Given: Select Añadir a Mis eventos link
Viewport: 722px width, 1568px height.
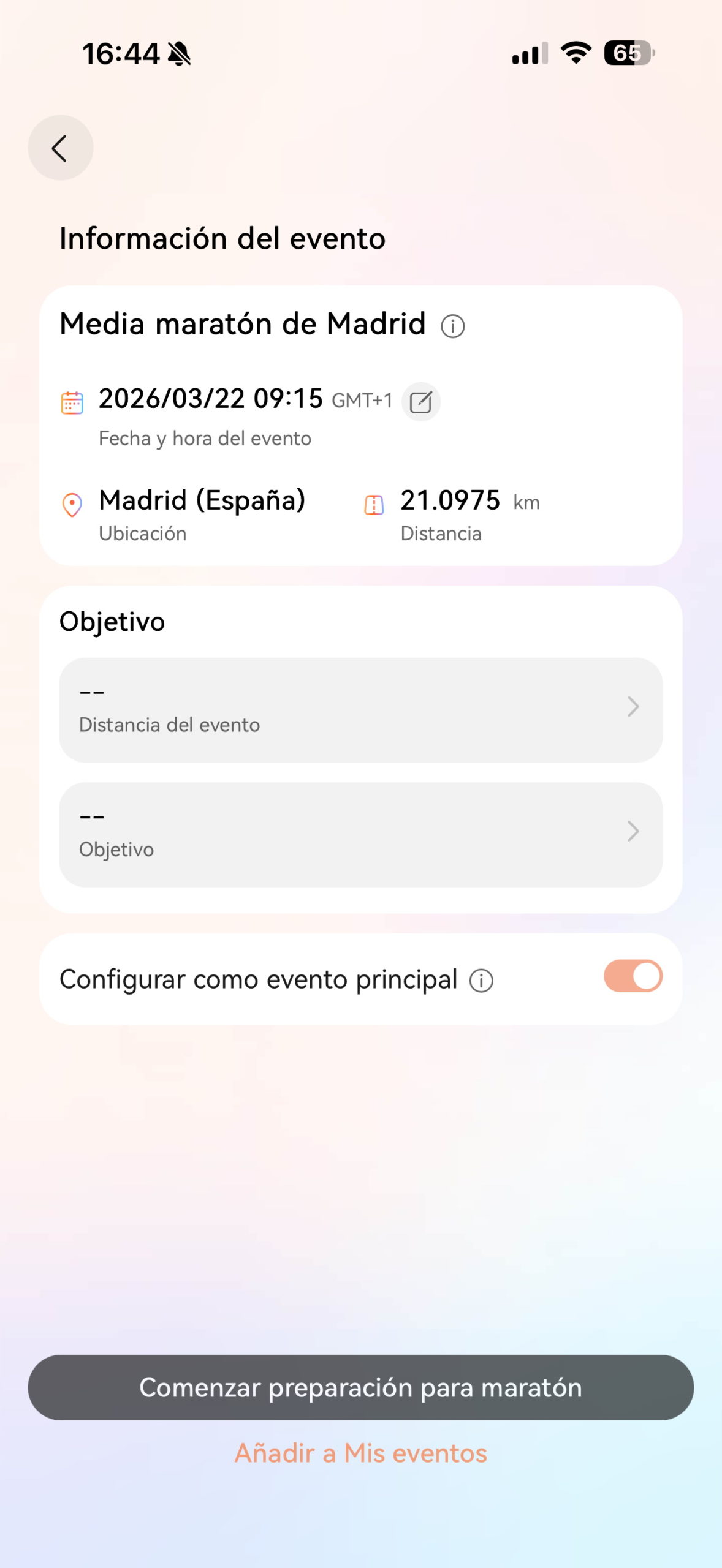Looking at the screenshot, I should tap(360, 1453).
